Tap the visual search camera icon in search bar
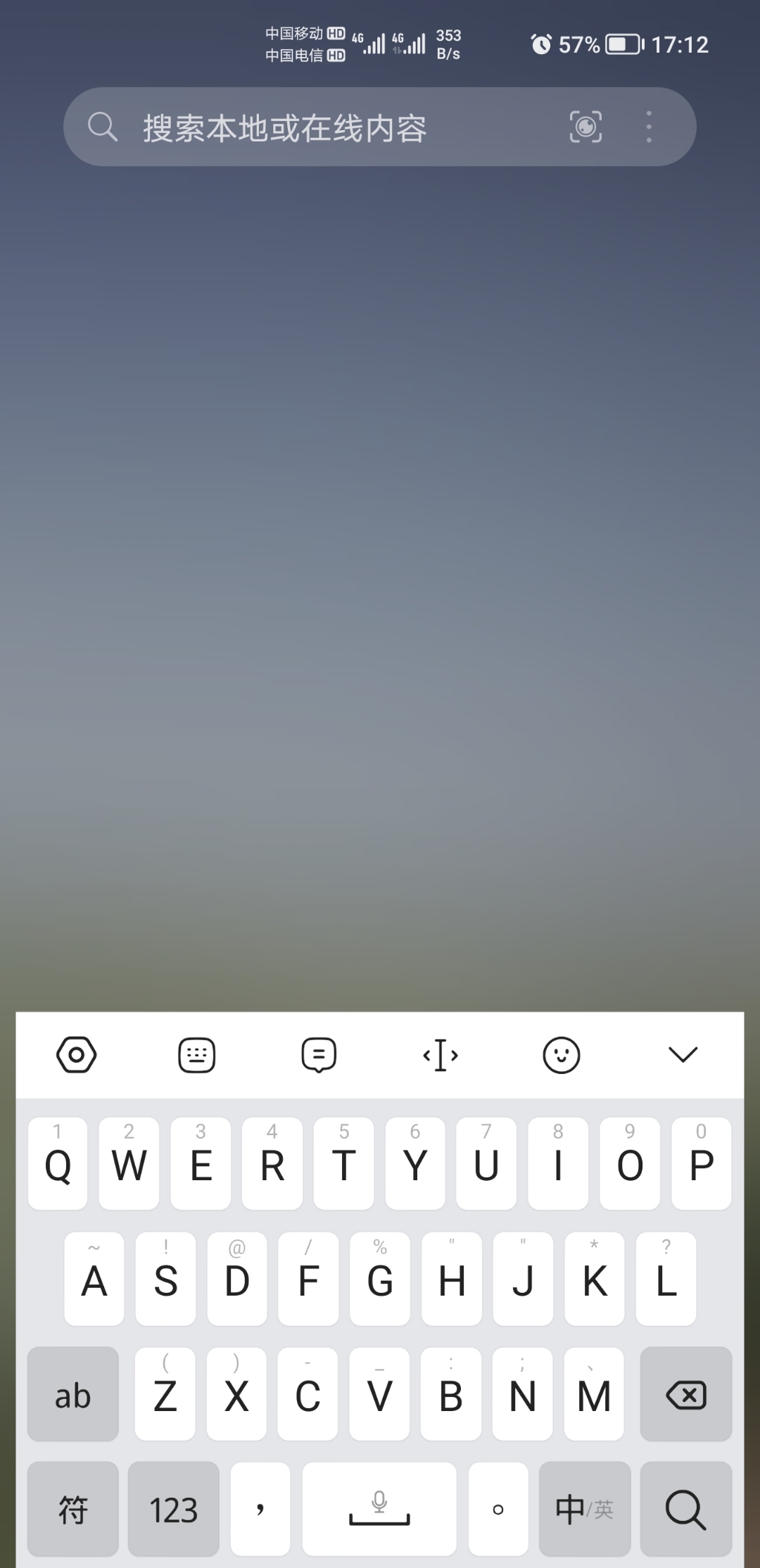 coord(585,127)
